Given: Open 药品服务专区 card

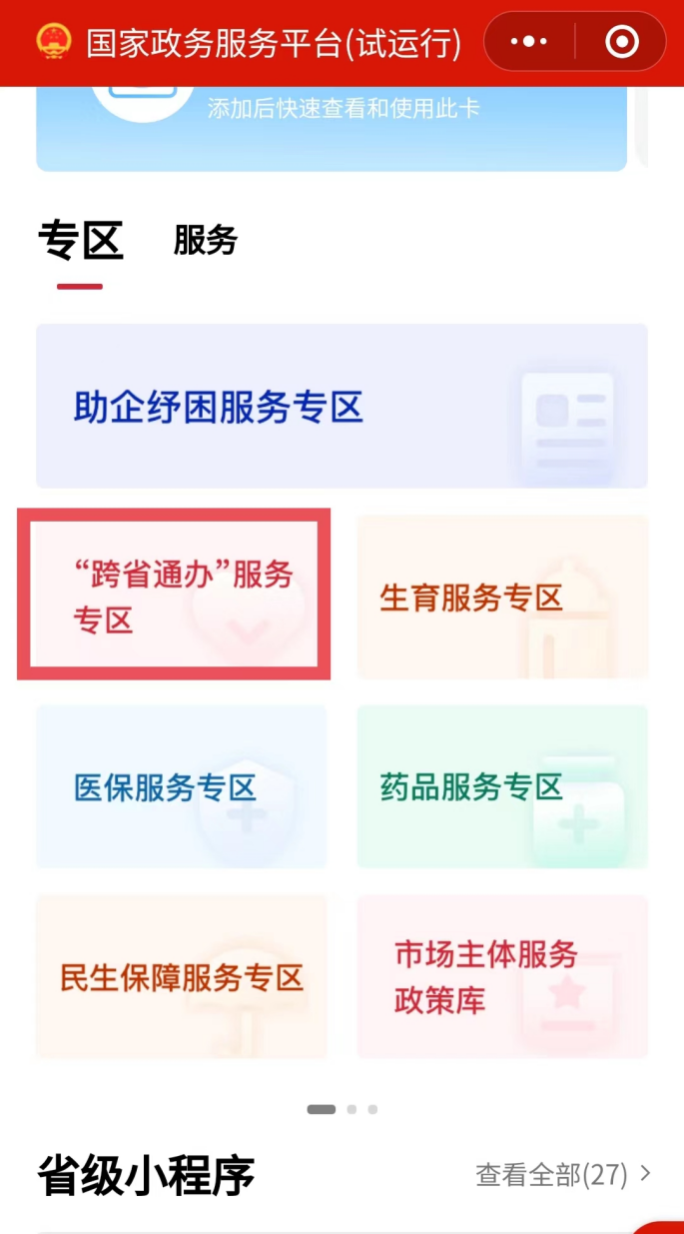Looking at the screenshot, I should (502, 787).
